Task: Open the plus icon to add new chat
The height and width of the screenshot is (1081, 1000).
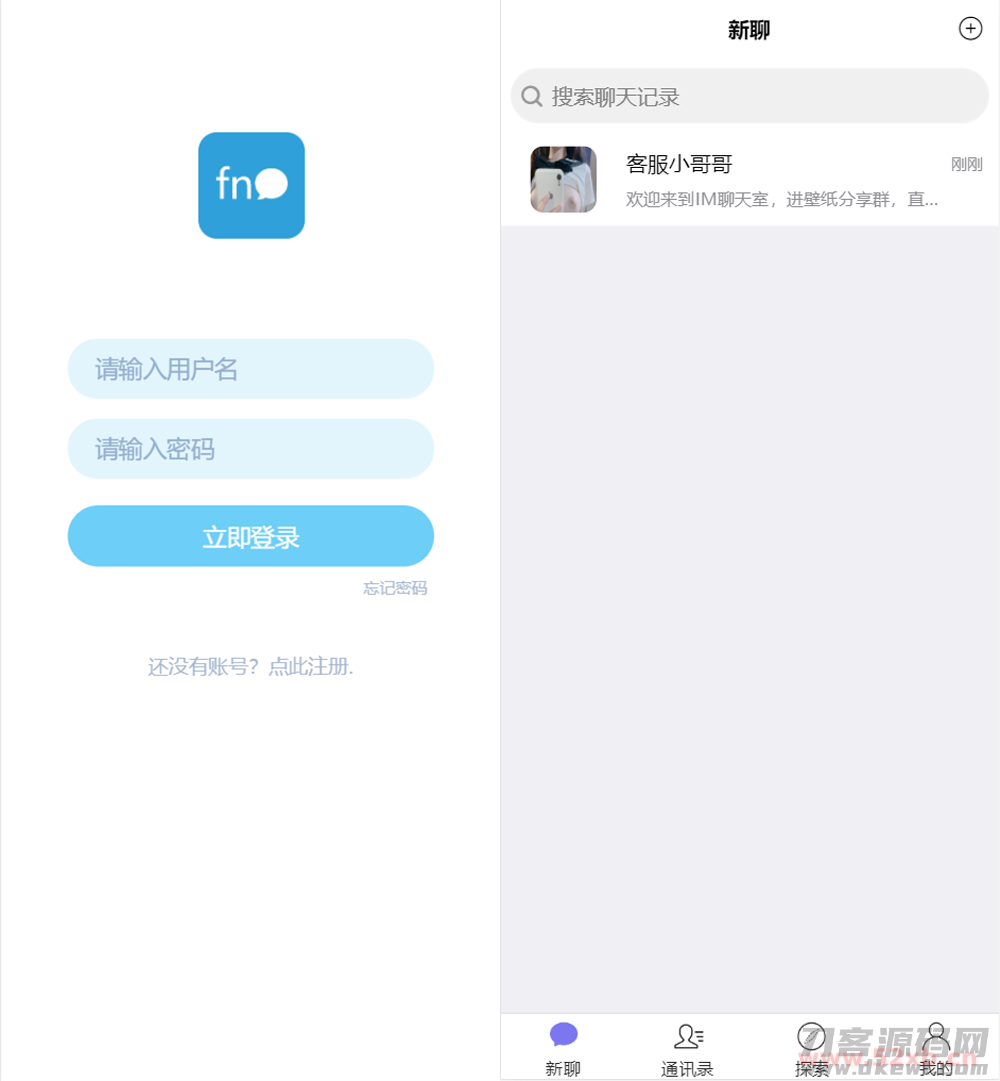Action: [x=970, y=29]
